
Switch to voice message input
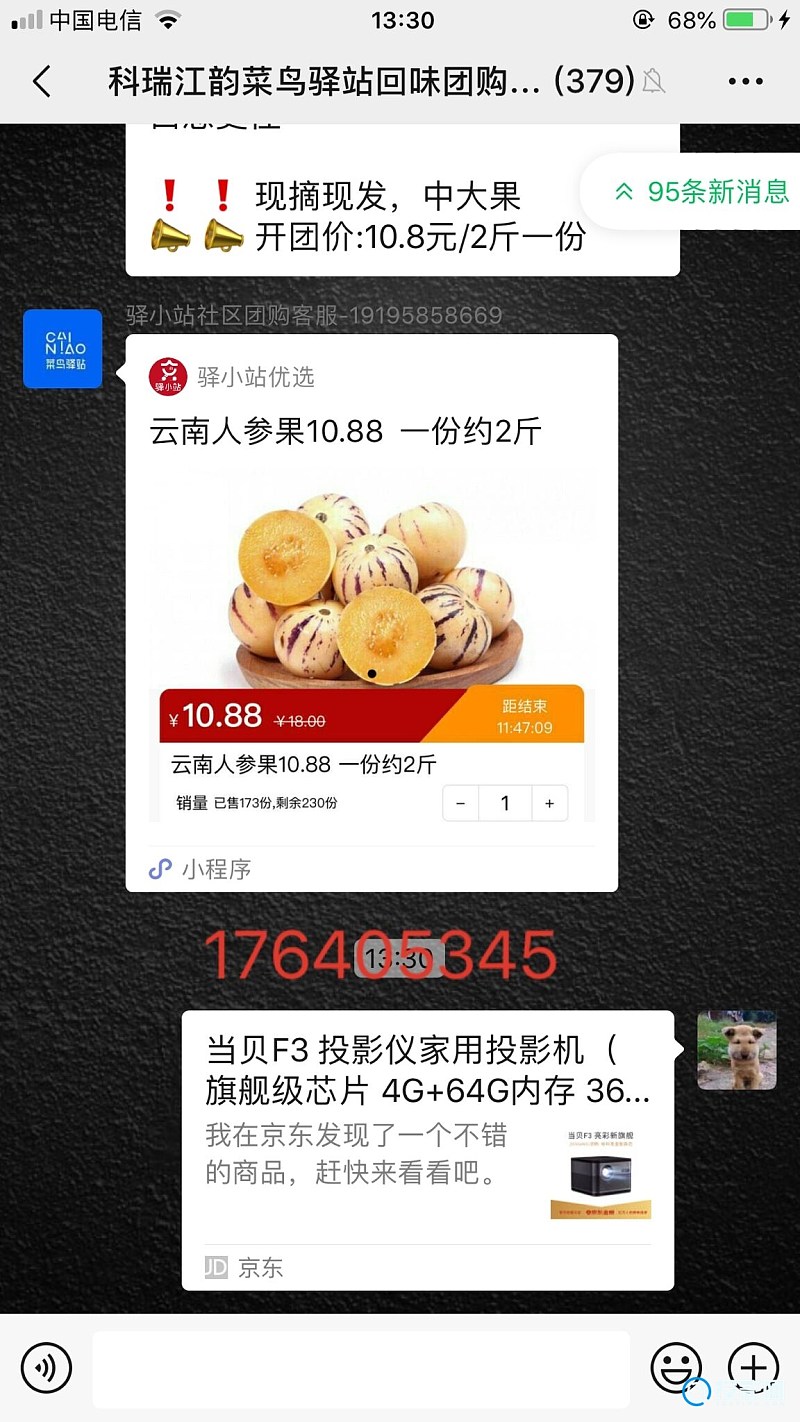46,1367
